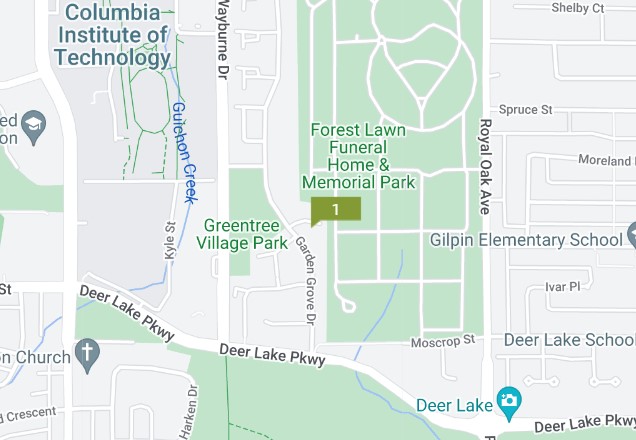Image resolution: width=636 pixels, height=440 pixels.
Task: Open the graduation cap school pin
Action: [34, 128]
